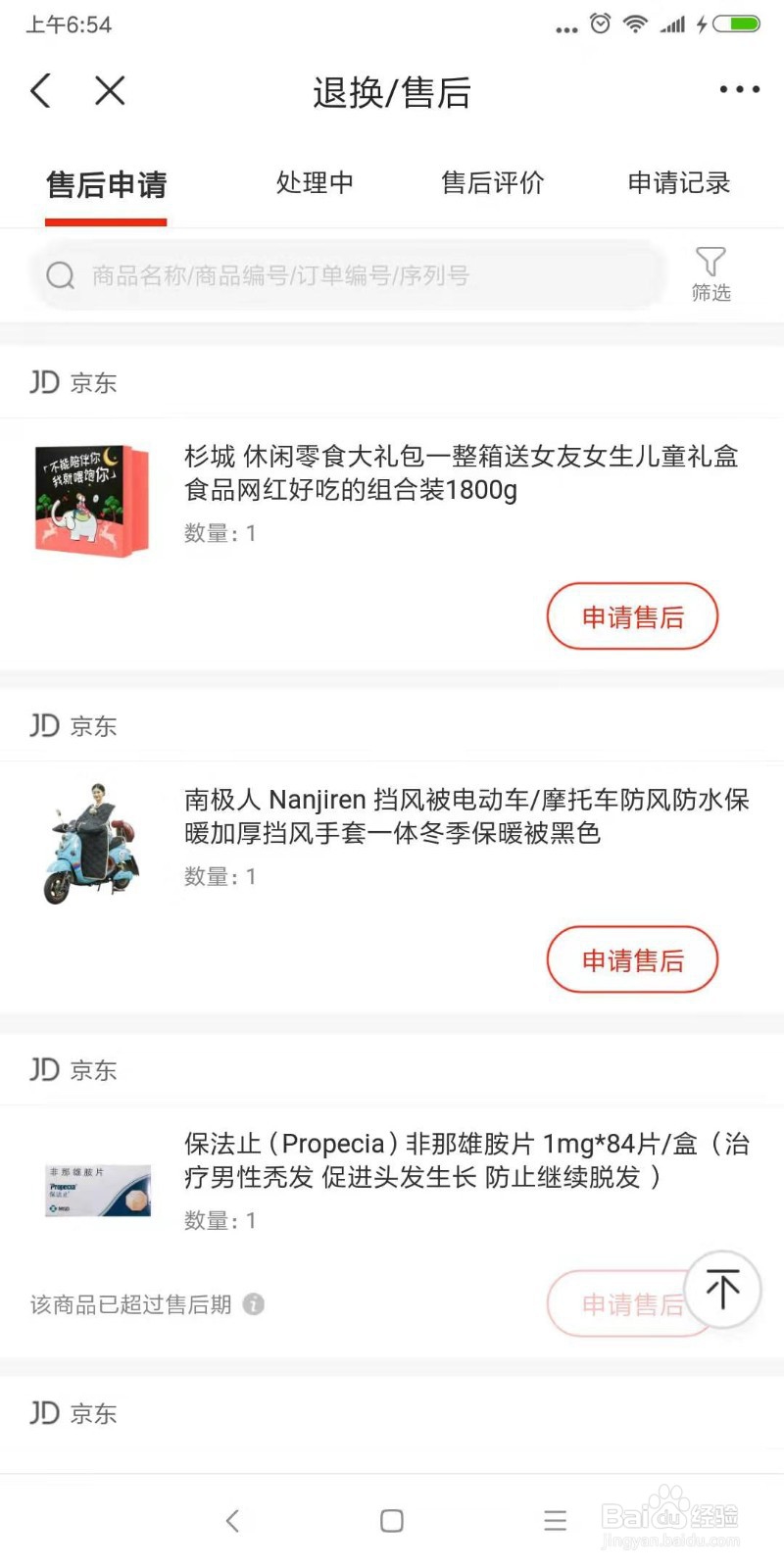Tap the info icon beside 该商品已超过售后期
This screenshot has width=784, height=1568.
click(x=254, y=1304)
